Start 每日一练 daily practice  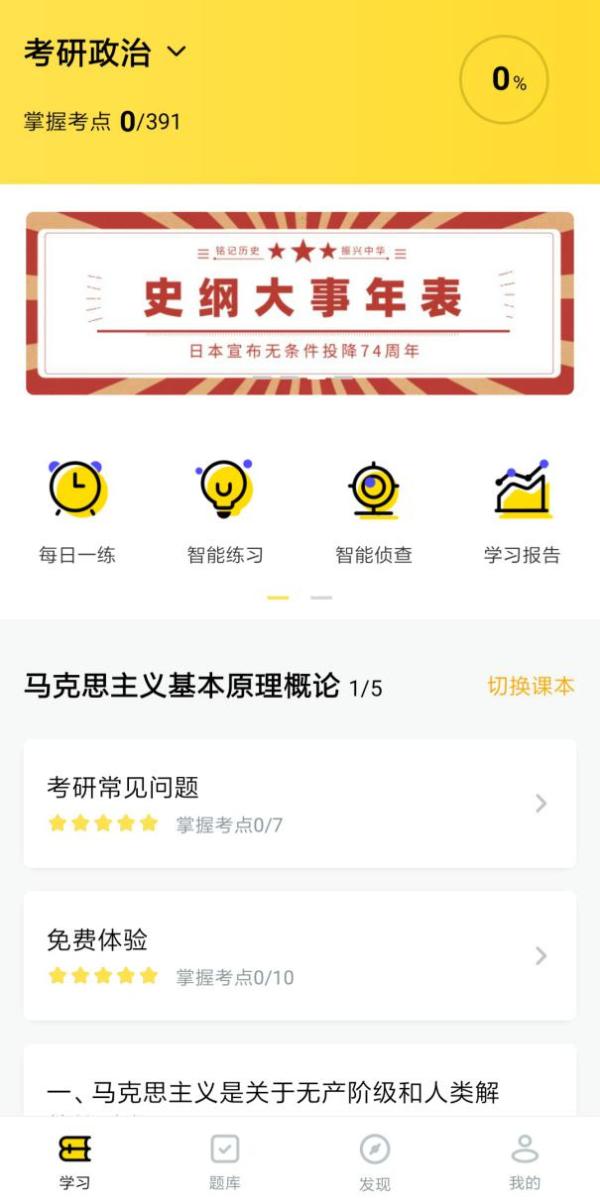coord(77,511)
